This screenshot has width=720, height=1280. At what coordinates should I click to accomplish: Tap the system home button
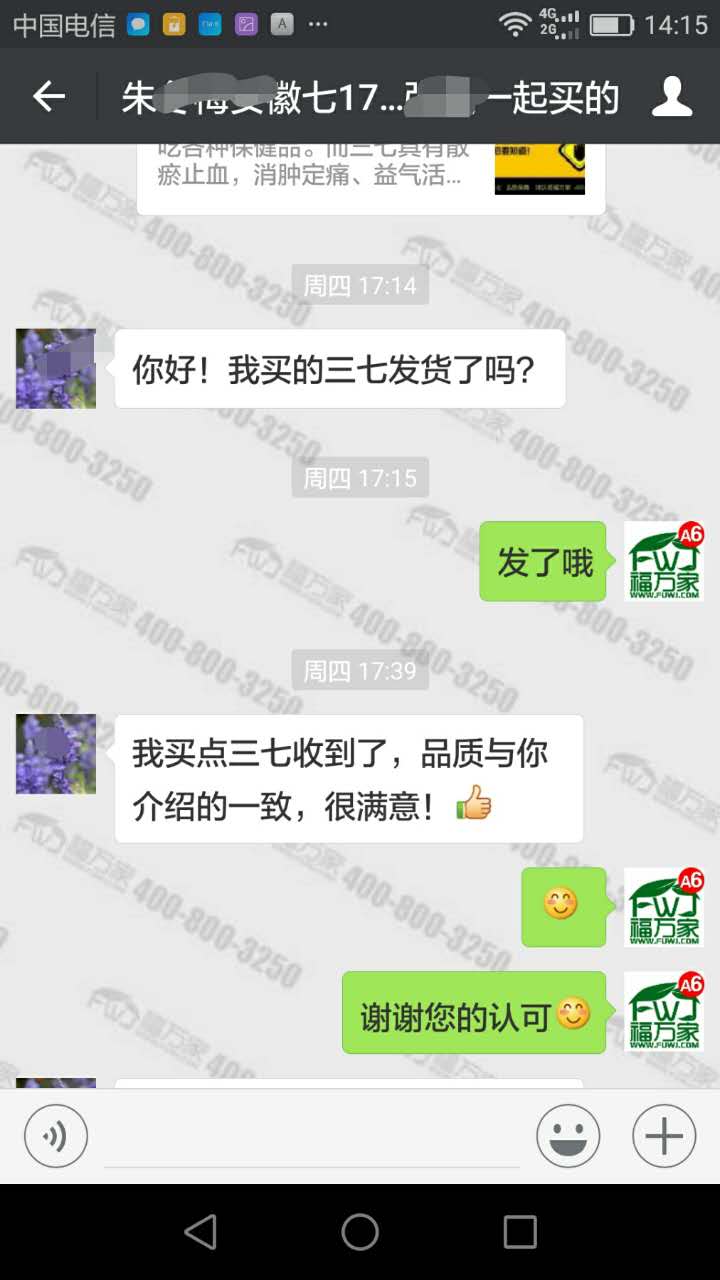pos(360,1232)
